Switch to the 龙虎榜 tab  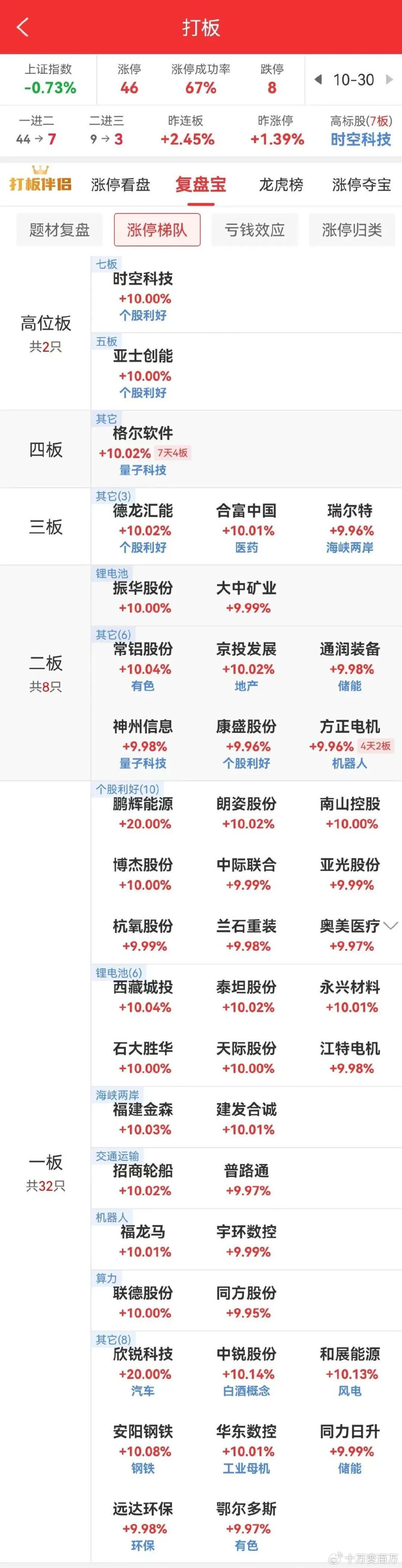281,184
